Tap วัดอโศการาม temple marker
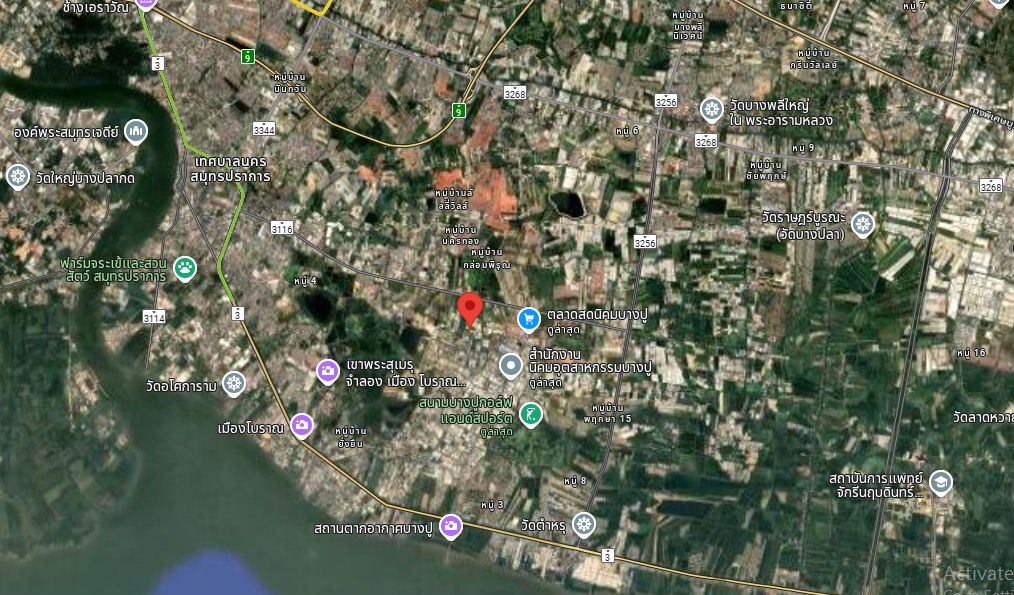 233,383
